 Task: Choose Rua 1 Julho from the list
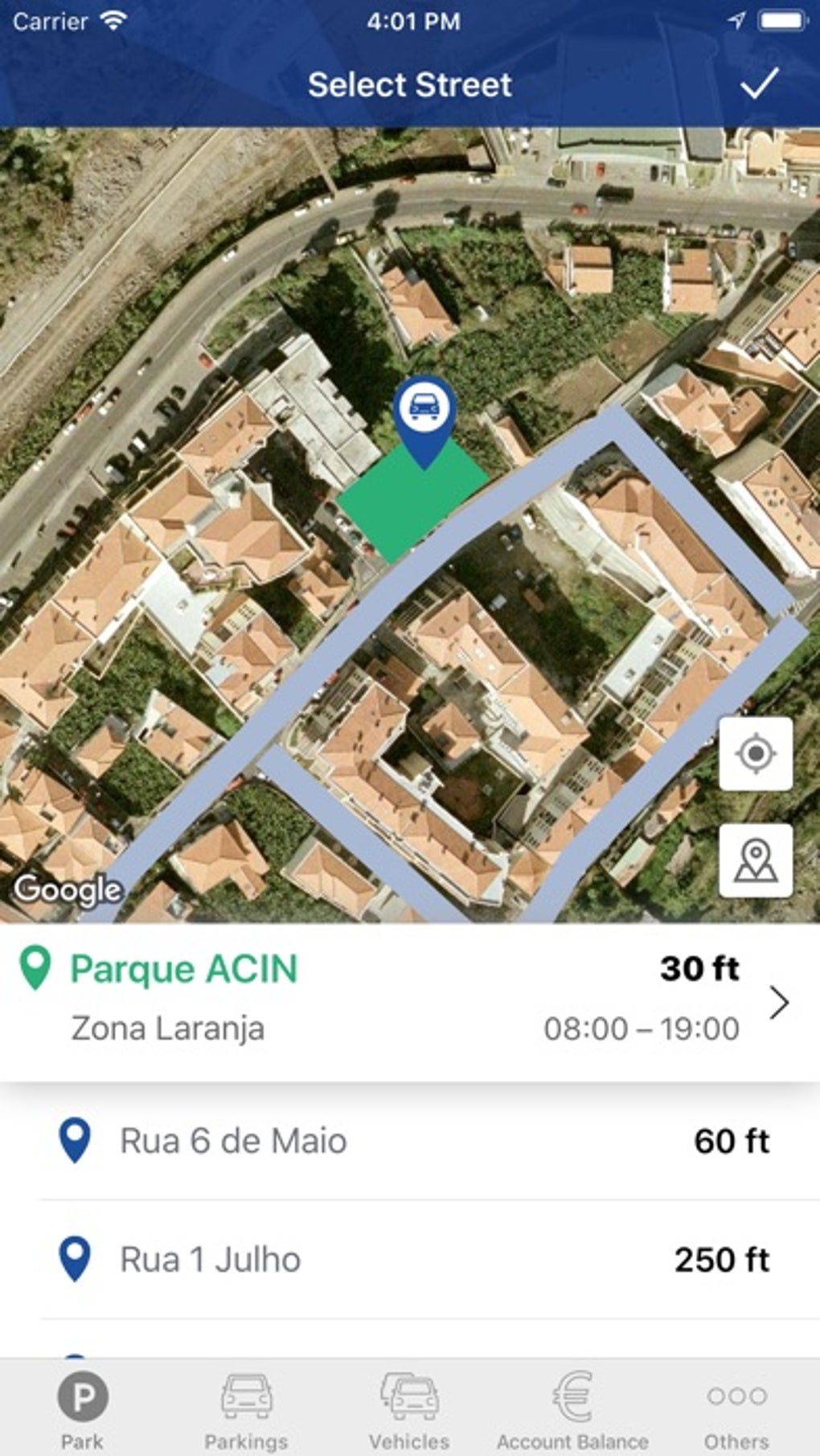tap(410, 1259)
